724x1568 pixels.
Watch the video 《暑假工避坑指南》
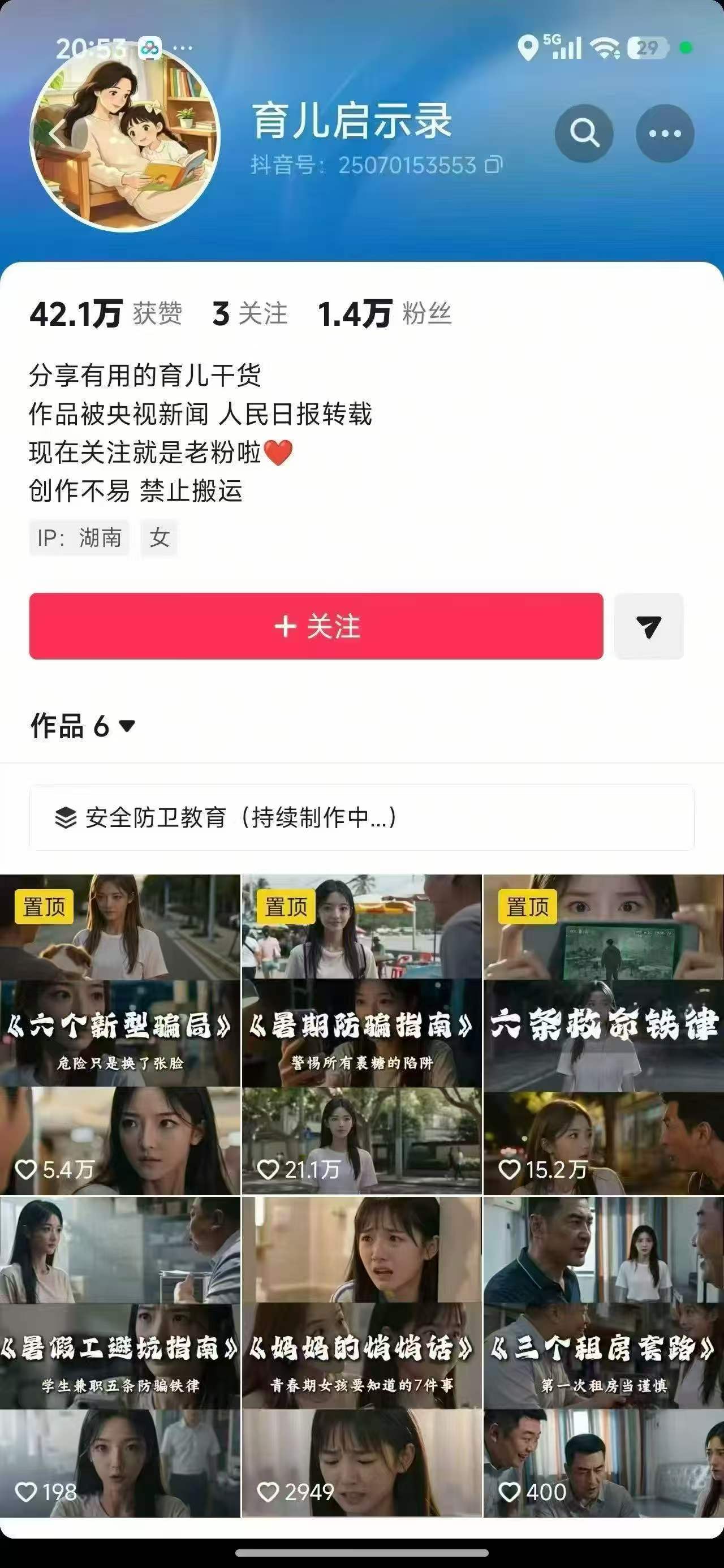(120, 1357)
